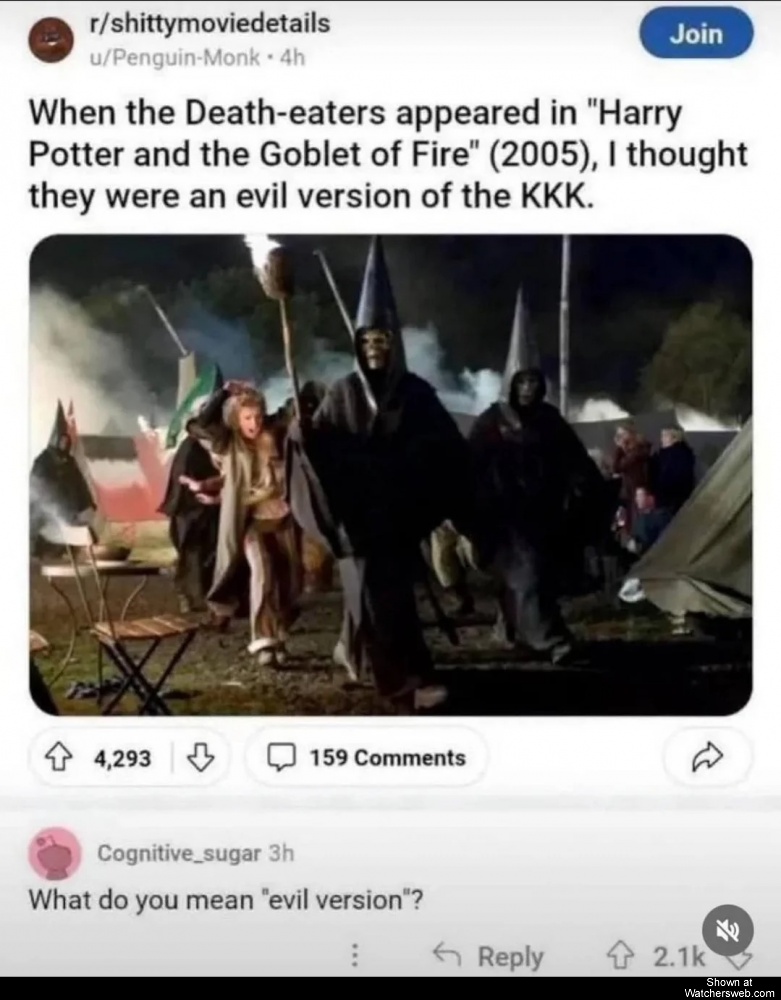The width and height of the screenshot is (781, 1000).
Task: Reply to Cognitive_sugar's comment
Action: 489,956
